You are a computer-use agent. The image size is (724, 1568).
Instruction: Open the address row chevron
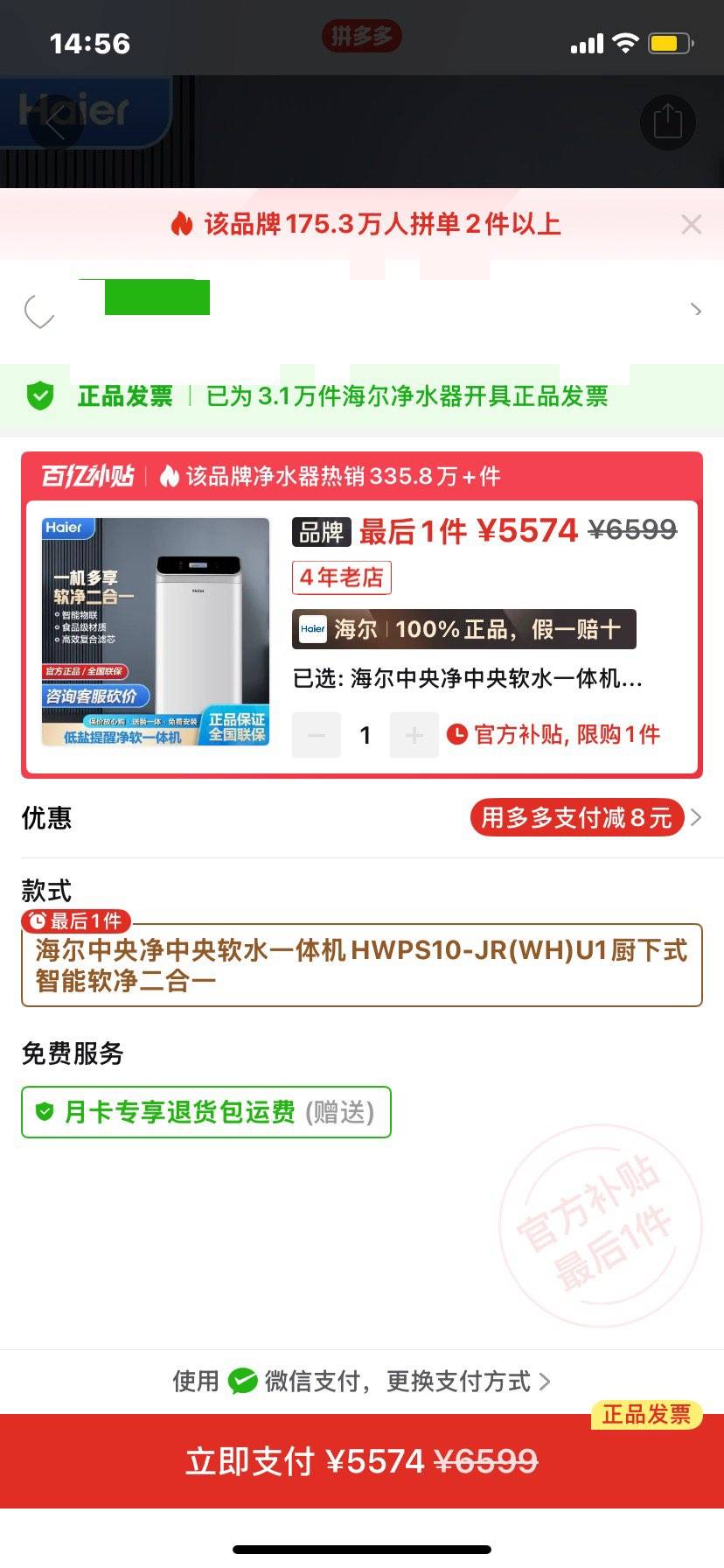696,310
